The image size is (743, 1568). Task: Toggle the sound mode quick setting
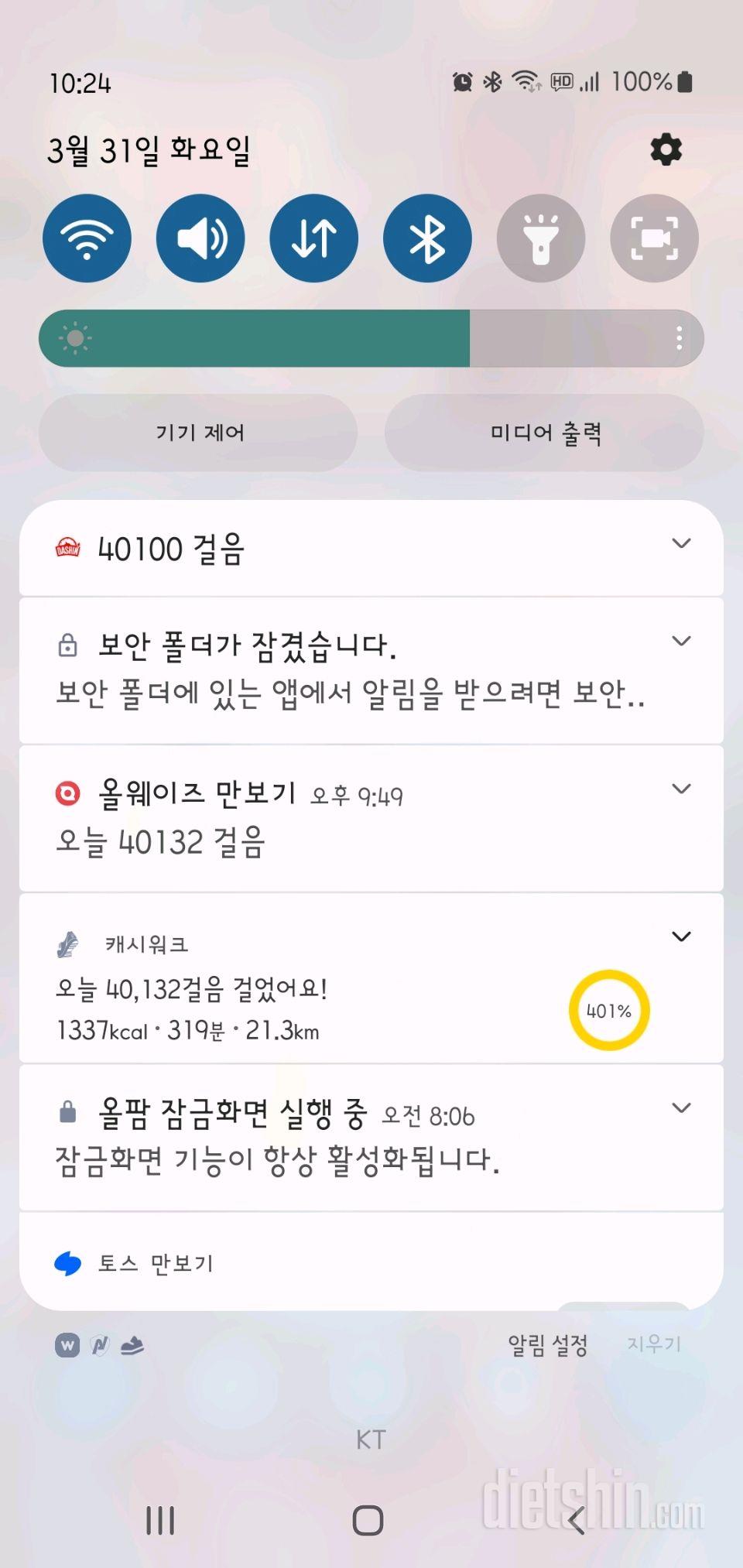pos(200,238)
